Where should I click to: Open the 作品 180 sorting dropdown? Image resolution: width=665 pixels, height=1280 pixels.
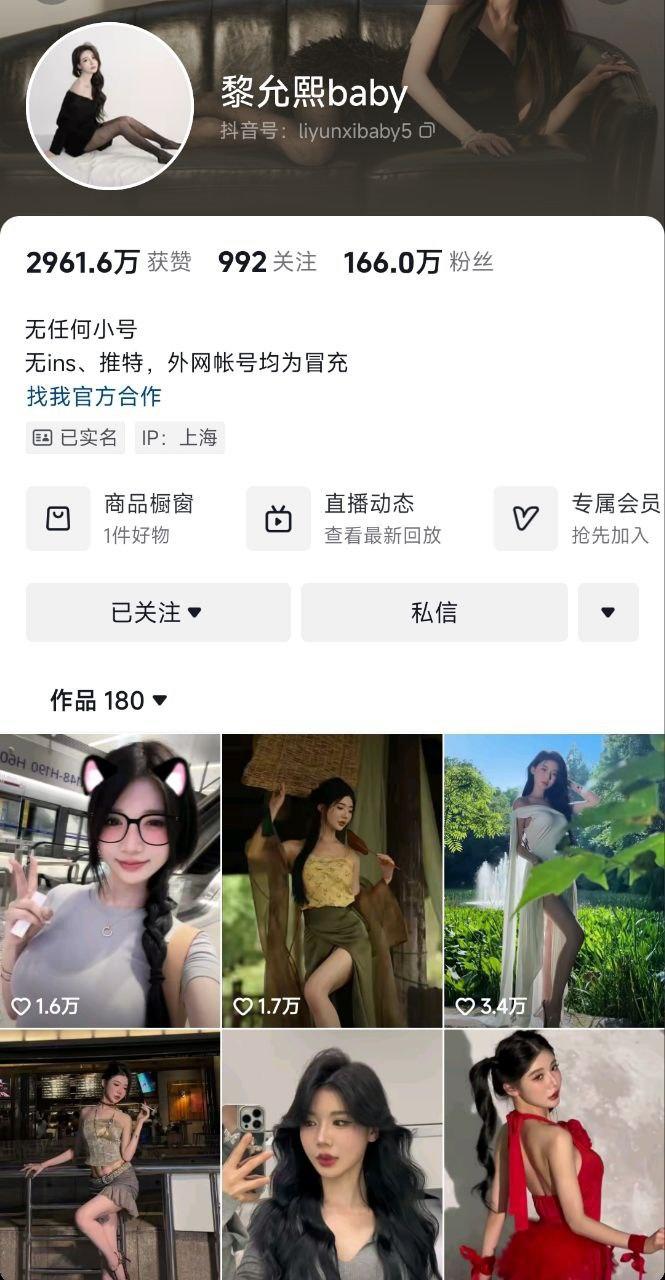[x=109, y=701]
